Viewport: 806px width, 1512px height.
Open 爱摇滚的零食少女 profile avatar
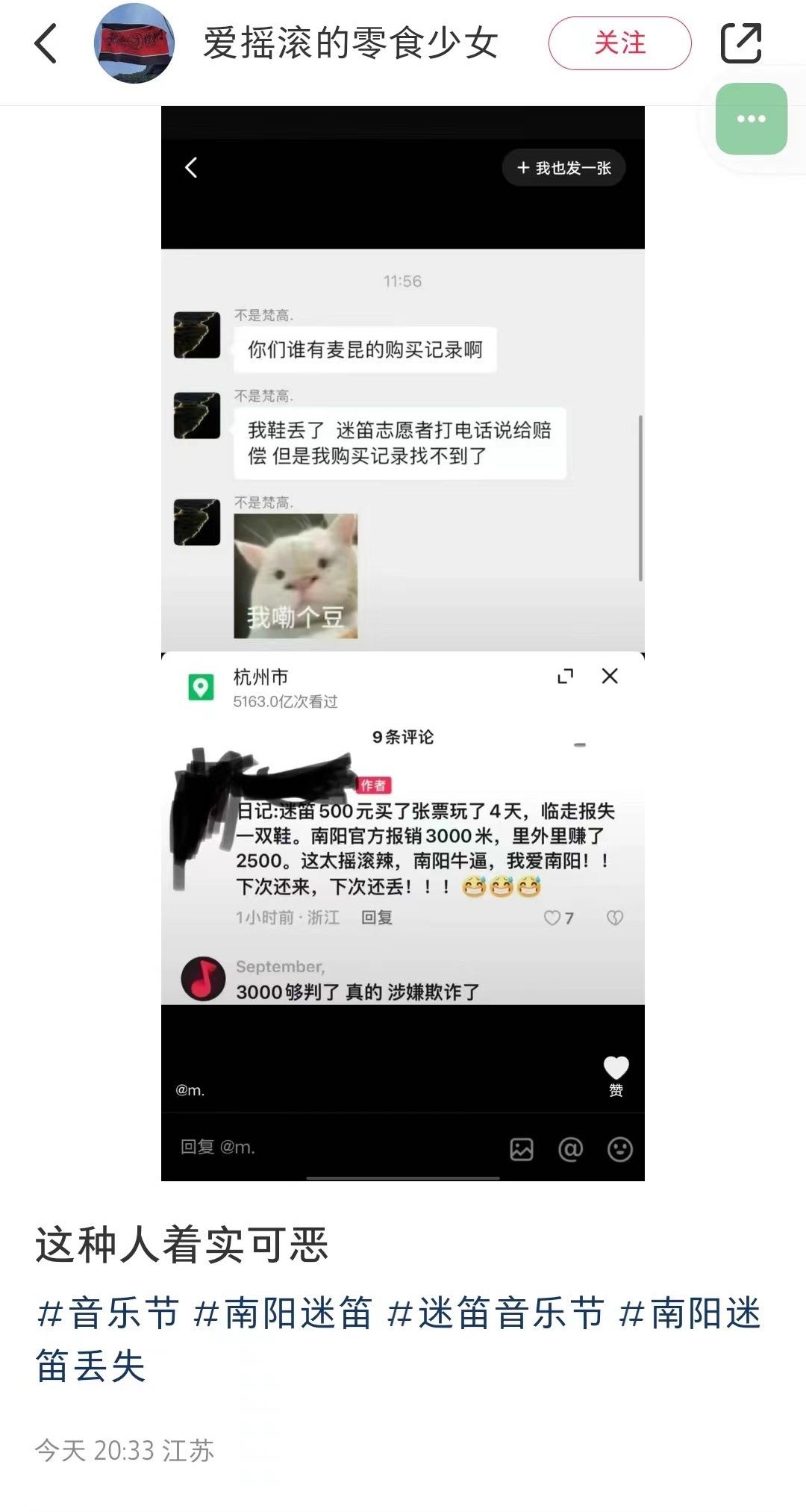click(134, 43)
